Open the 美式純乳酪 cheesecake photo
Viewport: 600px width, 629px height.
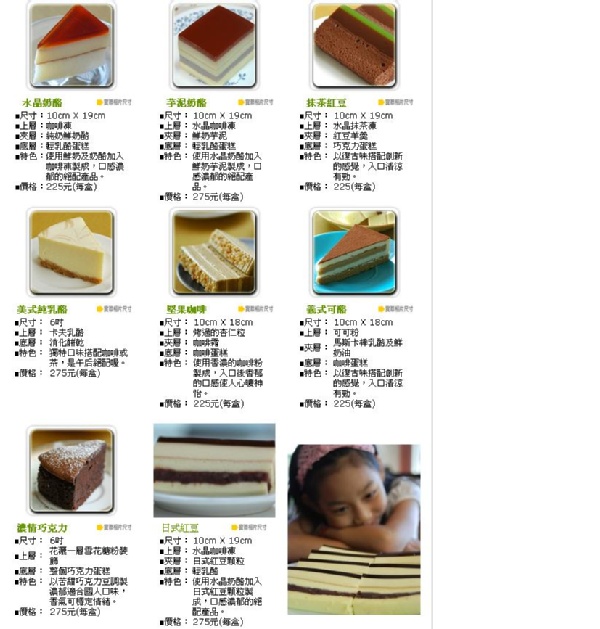pyautogui.click(x=71, y=250)
